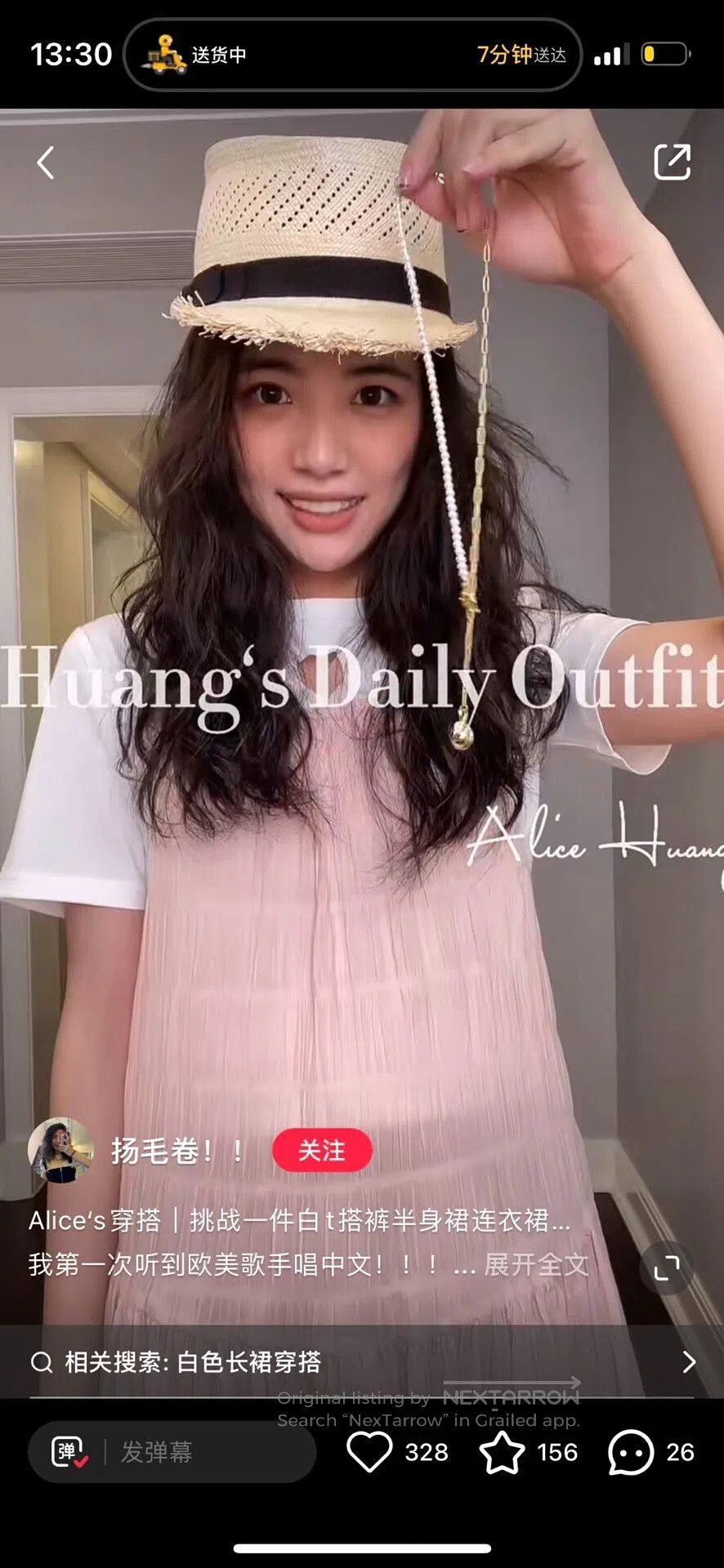Go back using the top-left arrow

coord(46,163)
